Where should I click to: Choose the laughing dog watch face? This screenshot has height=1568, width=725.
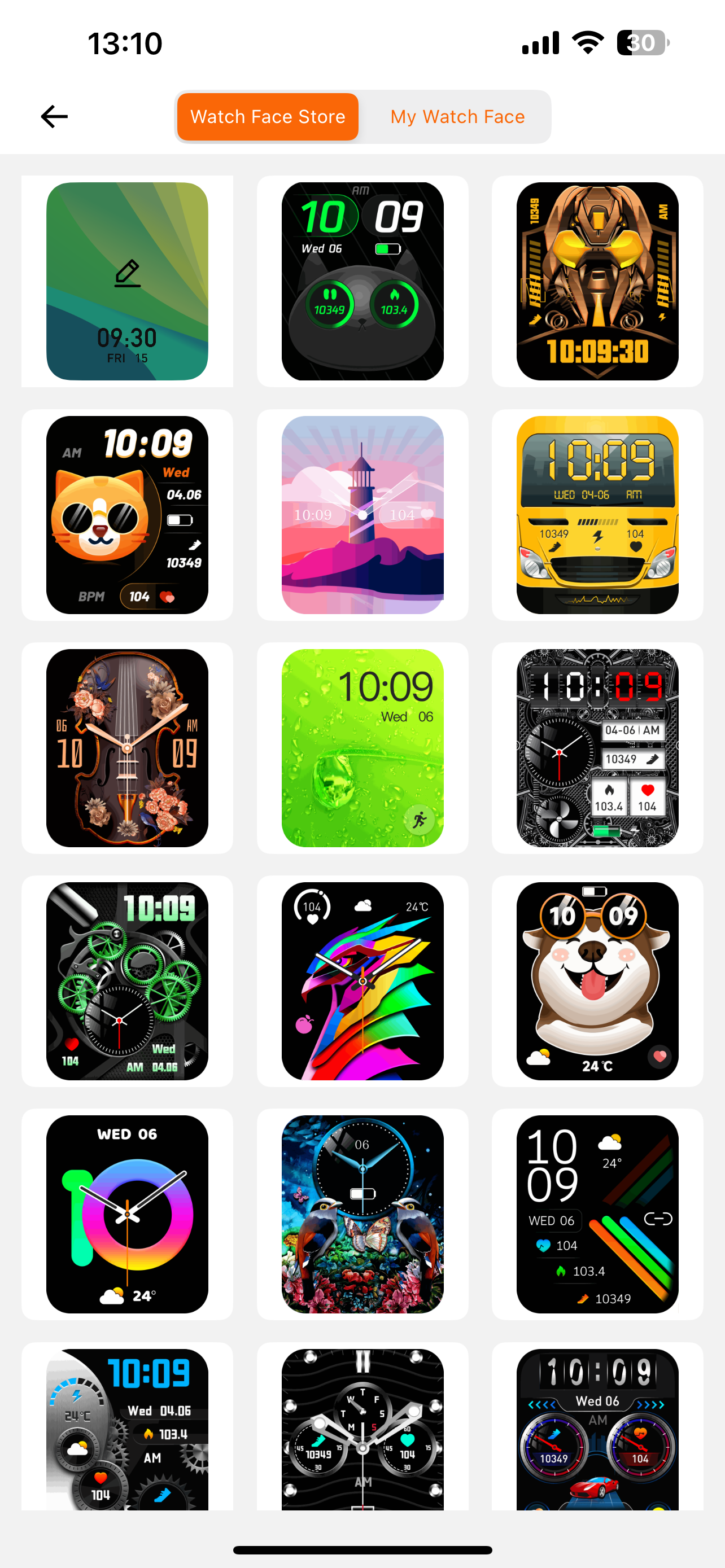pos(597,981)
